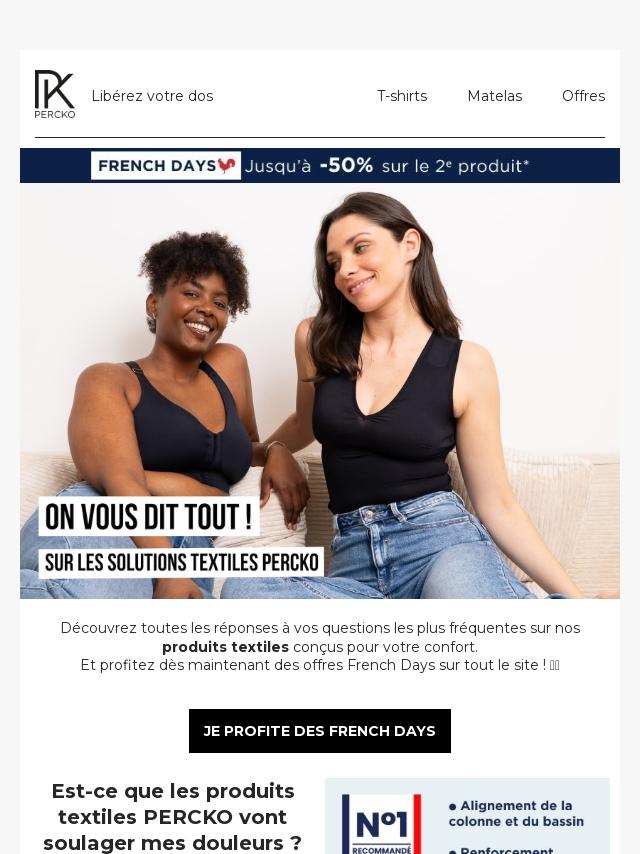Open the Percko logo link
Image resolution: width=640 pixels, height=854 pixels.
(x=55, y=95)
